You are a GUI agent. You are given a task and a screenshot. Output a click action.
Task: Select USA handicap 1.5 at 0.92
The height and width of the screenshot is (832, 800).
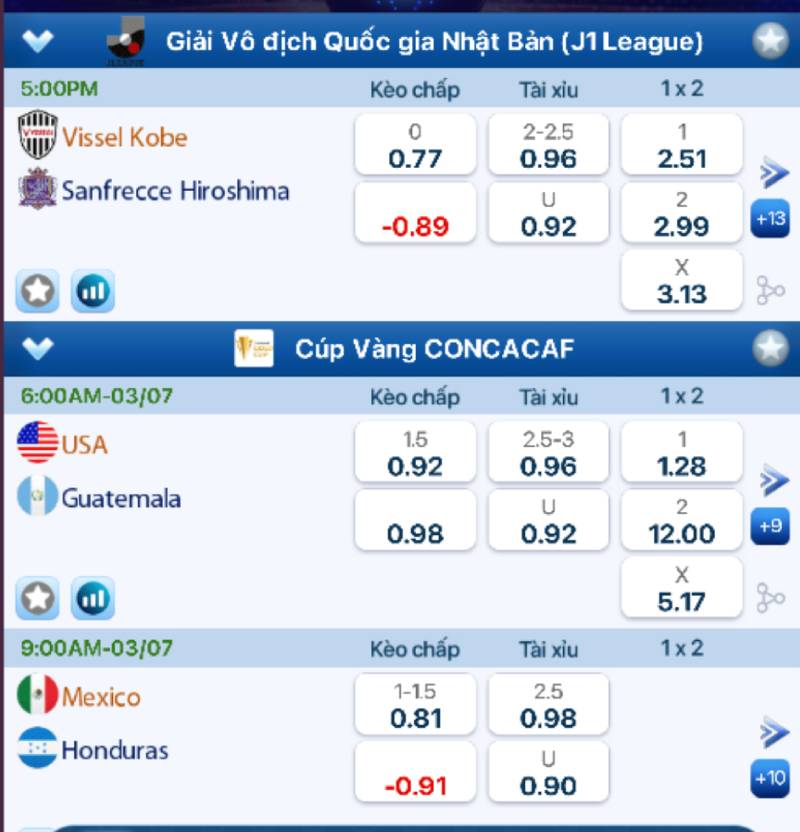[415, 454]
